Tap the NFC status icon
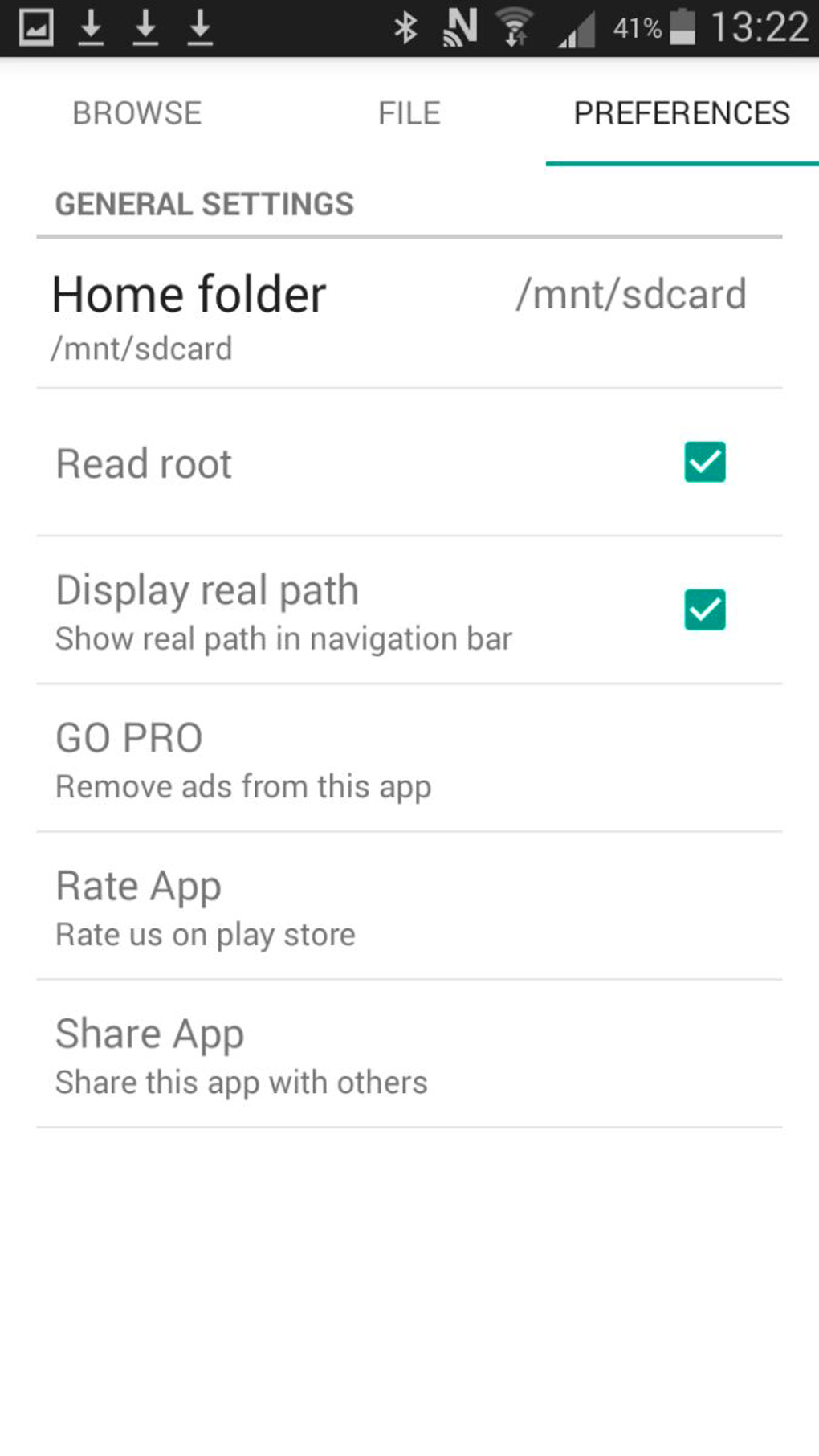 459,27
